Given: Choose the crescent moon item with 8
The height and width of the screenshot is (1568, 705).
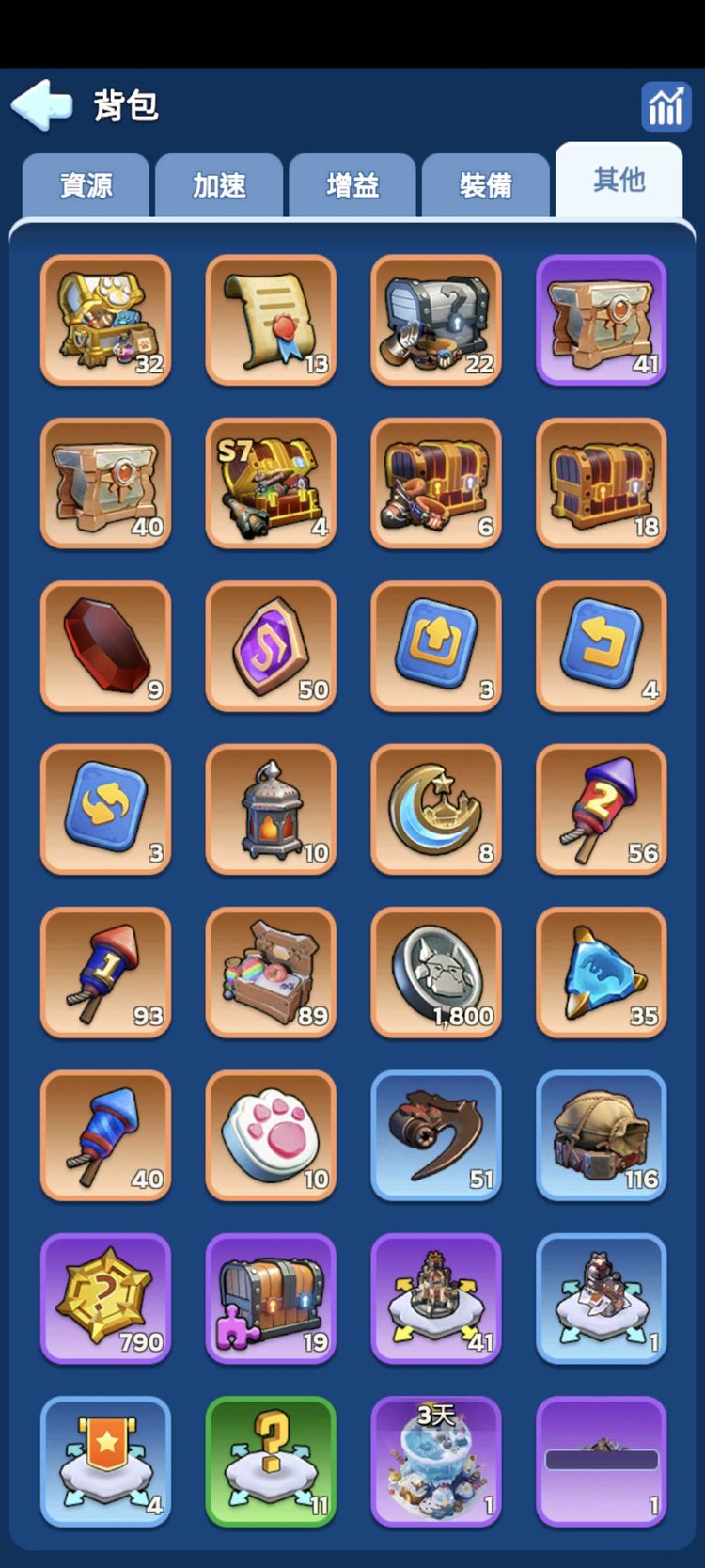Looking at the screenshot, I should 436,809.
